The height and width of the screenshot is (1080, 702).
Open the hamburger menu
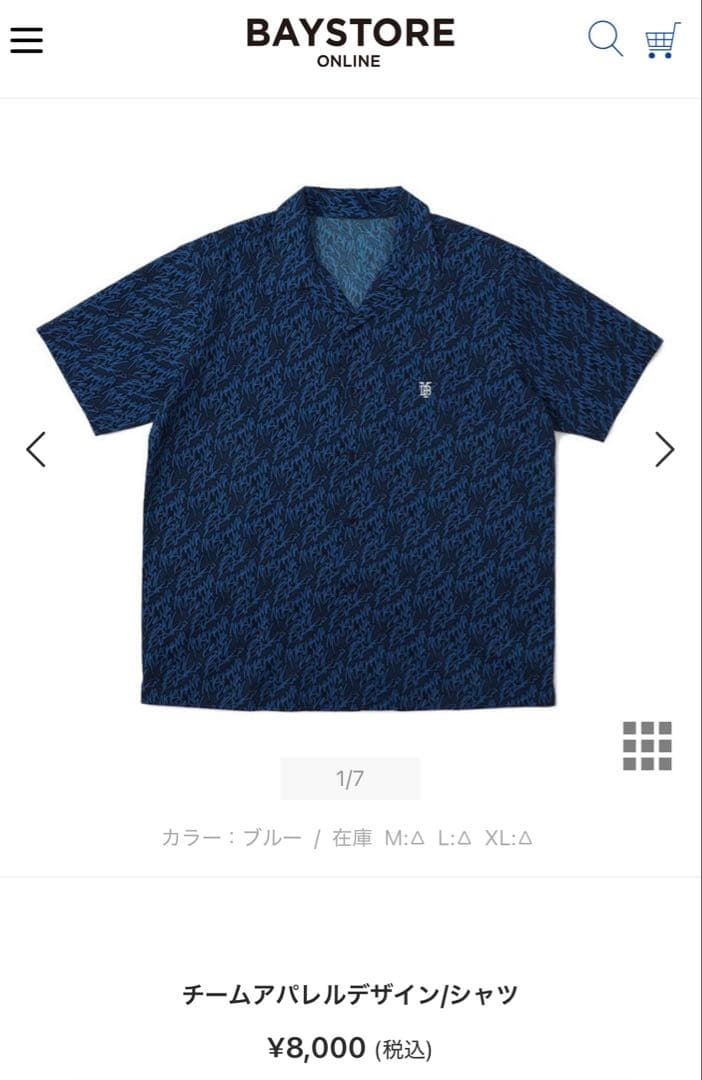[x=27, y=40]
